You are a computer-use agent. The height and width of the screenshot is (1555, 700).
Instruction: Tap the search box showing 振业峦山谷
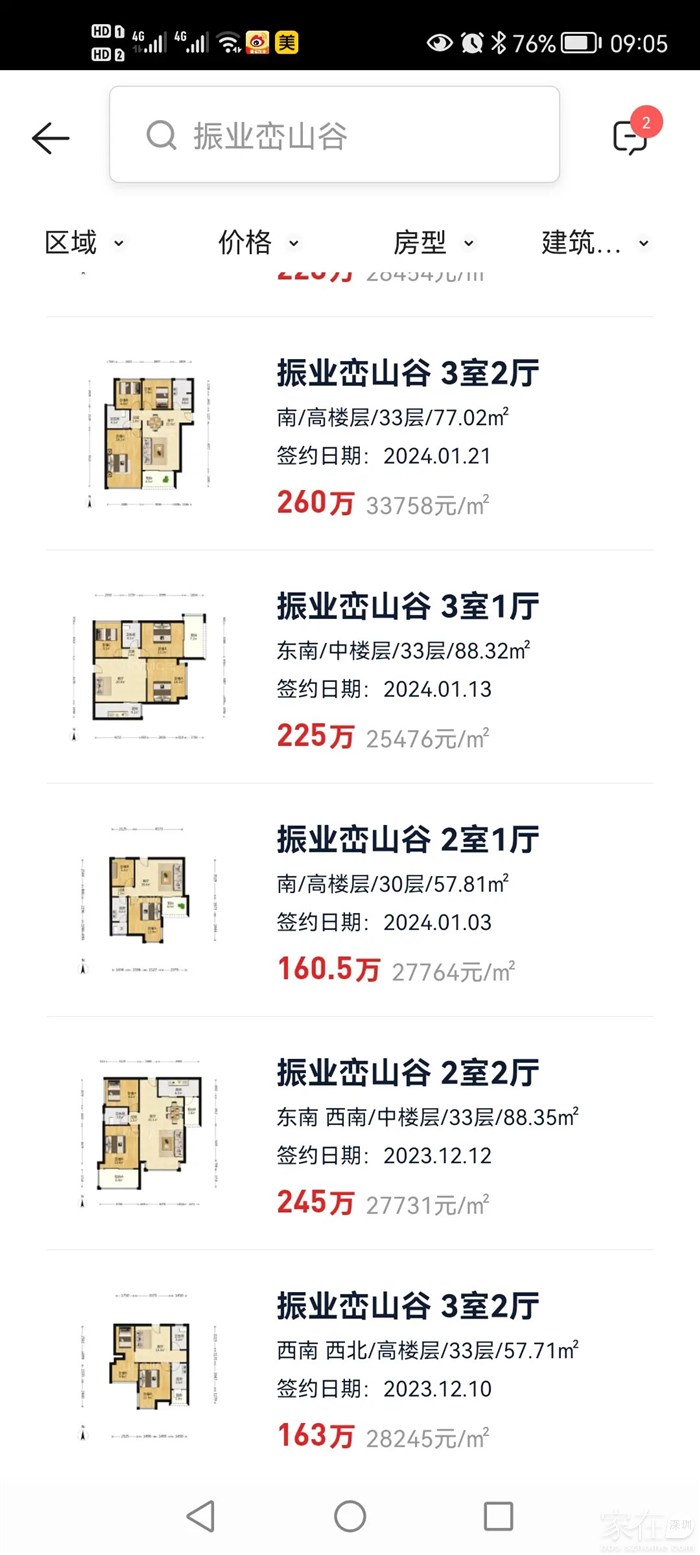pos(334,135)
